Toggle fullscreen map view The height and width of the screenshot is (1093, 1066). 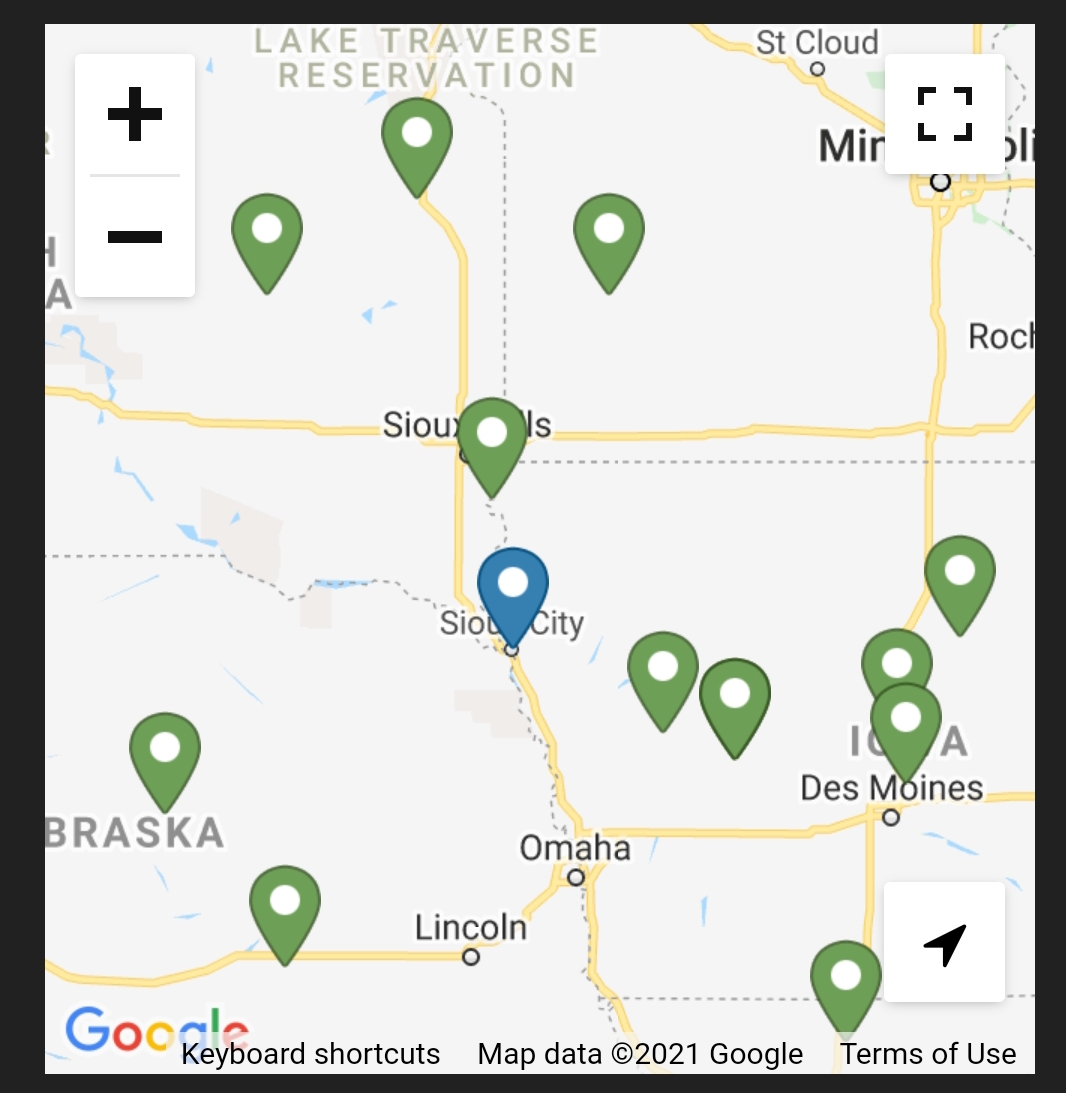(944, 114)
